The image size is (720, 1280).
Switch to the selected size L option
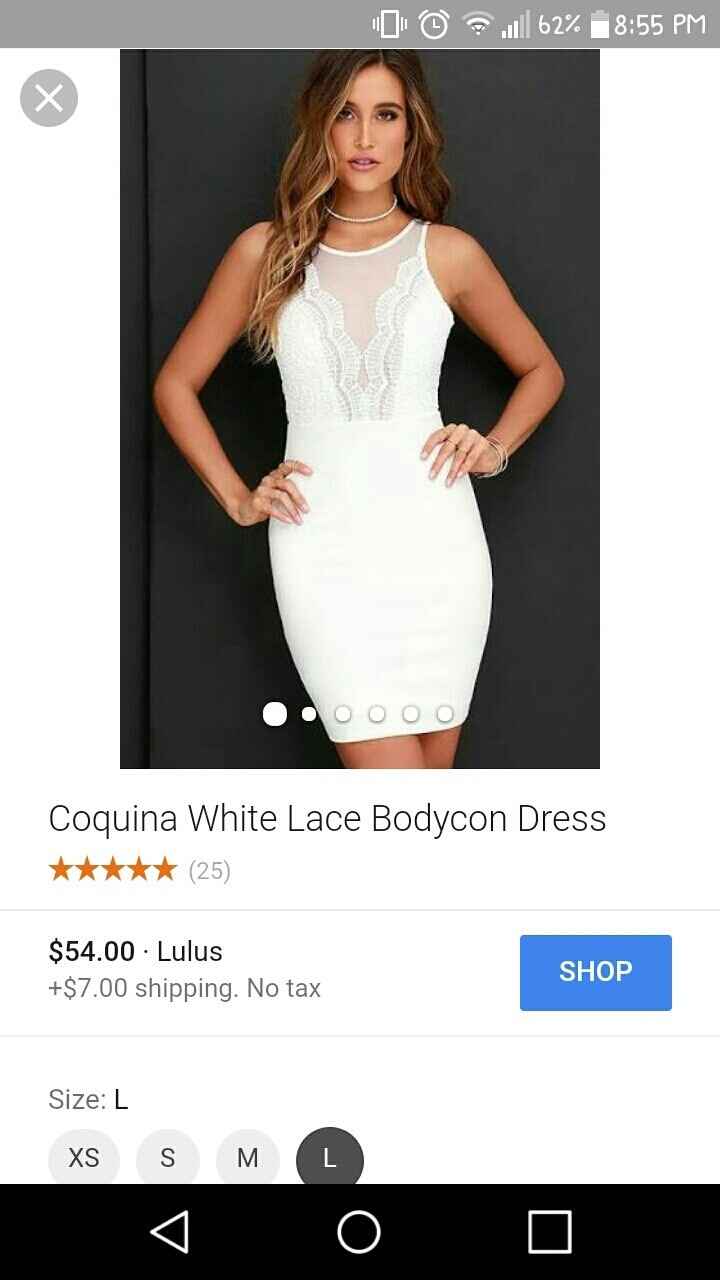[x=329, y=1158]
